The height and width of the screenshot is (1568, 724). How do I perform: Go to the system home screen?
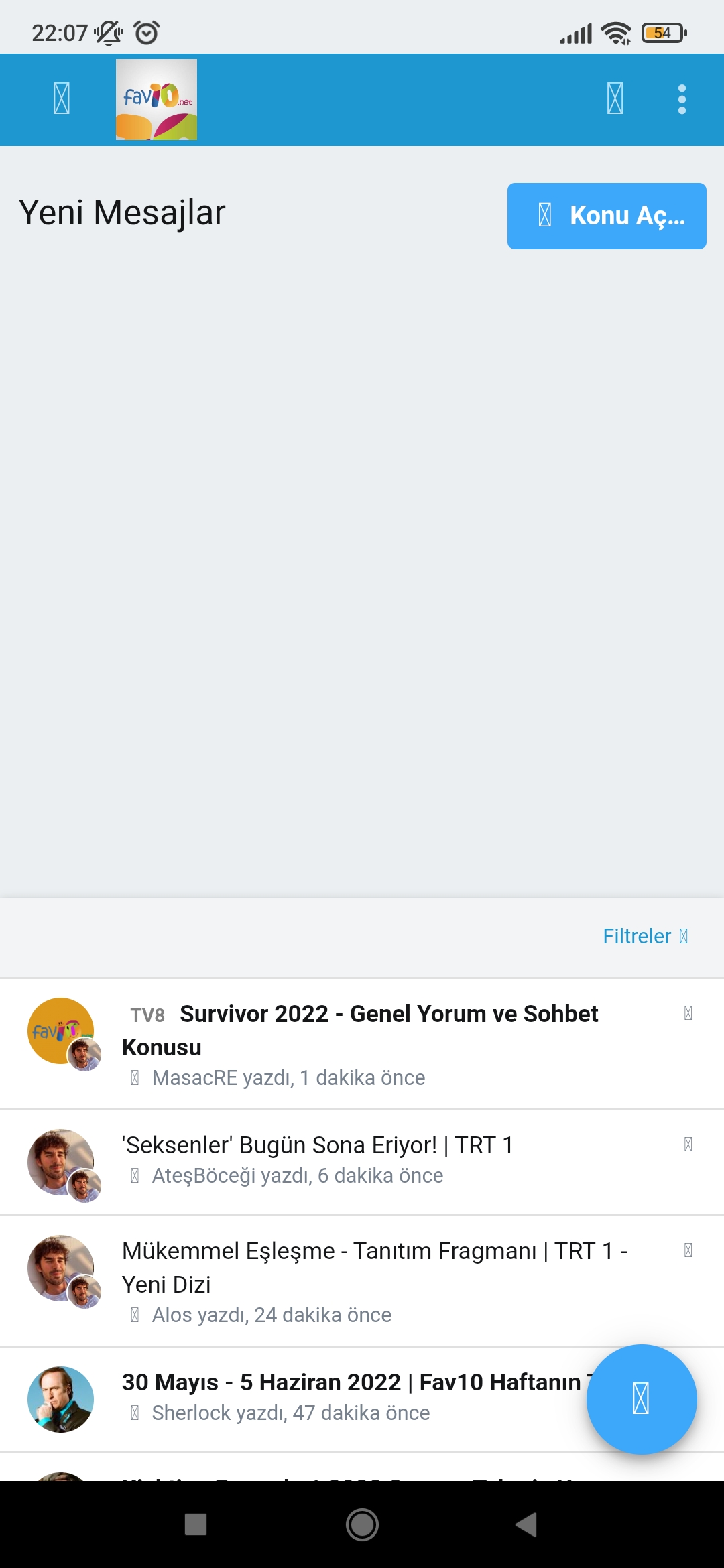(x=362, y=1525)
